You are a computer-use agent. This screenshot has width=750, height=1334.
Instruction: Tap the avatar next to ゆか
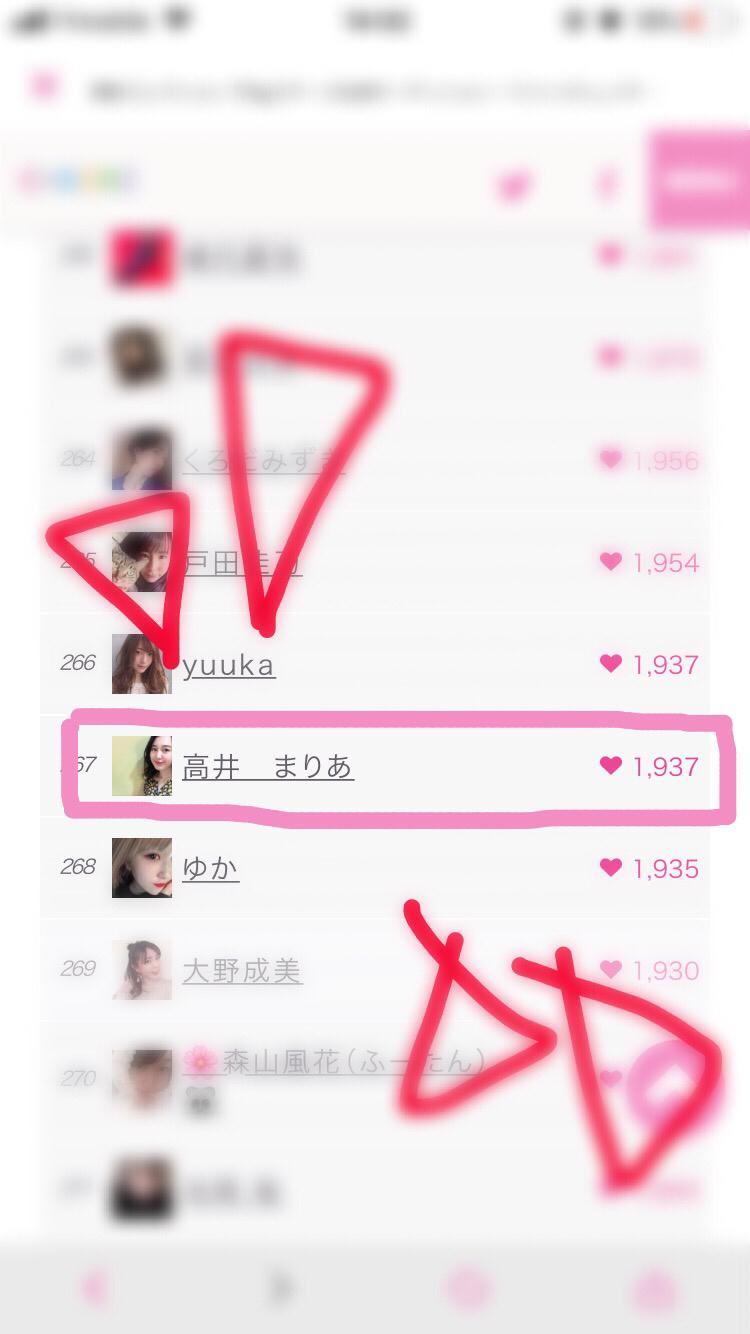coord(142,868)
